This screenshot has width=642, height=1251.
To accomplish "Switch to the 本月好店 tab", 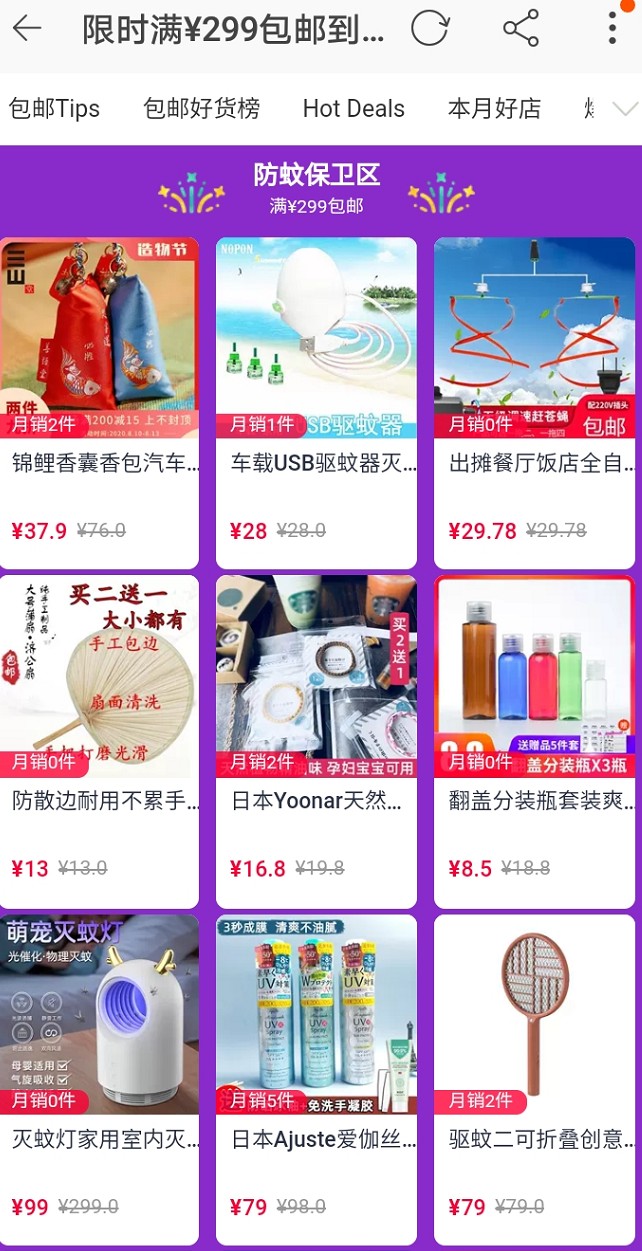I will point(494,108).
